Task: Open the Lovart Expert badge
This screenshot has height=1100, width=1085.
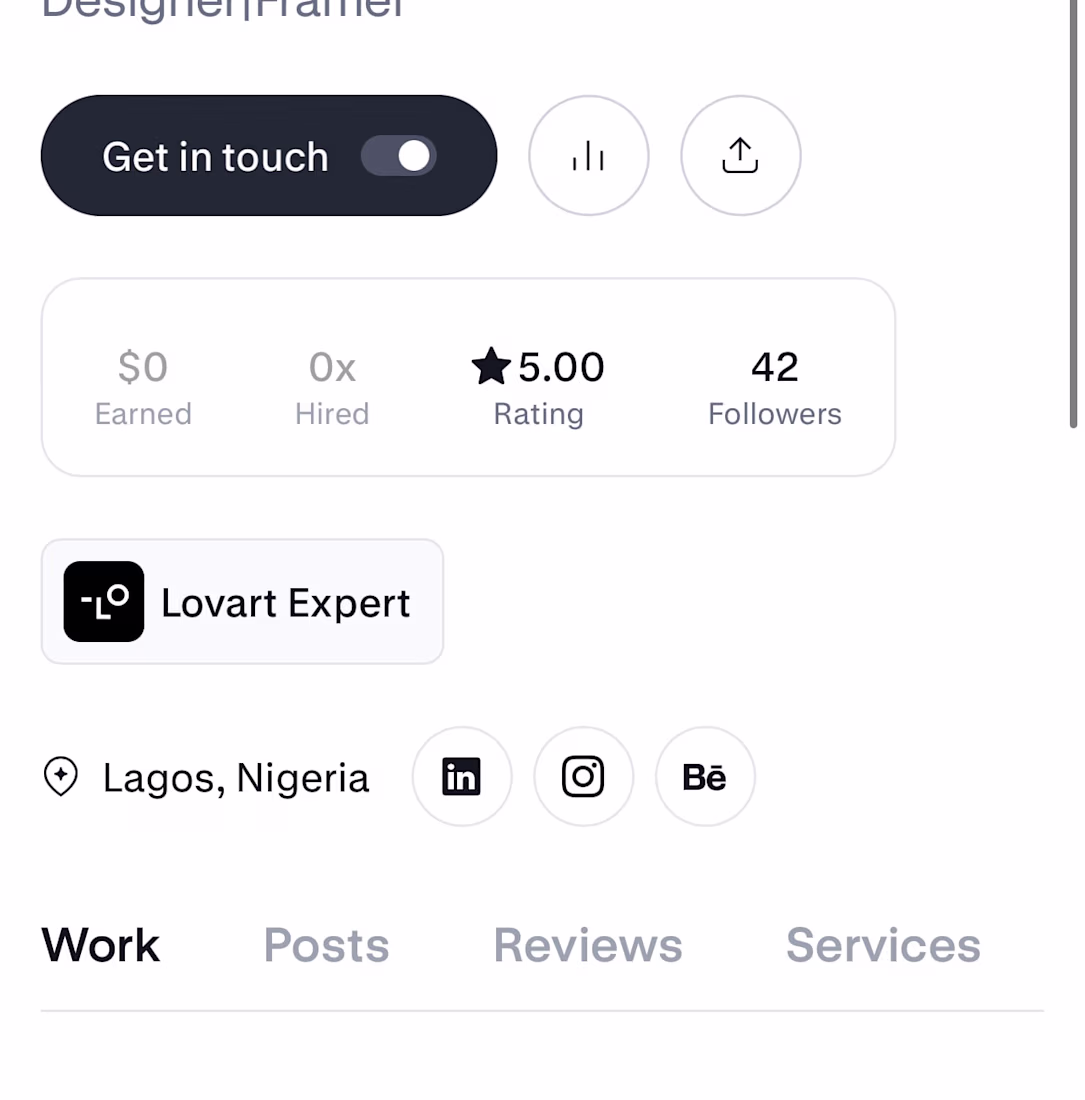Action: pos(242,602)
